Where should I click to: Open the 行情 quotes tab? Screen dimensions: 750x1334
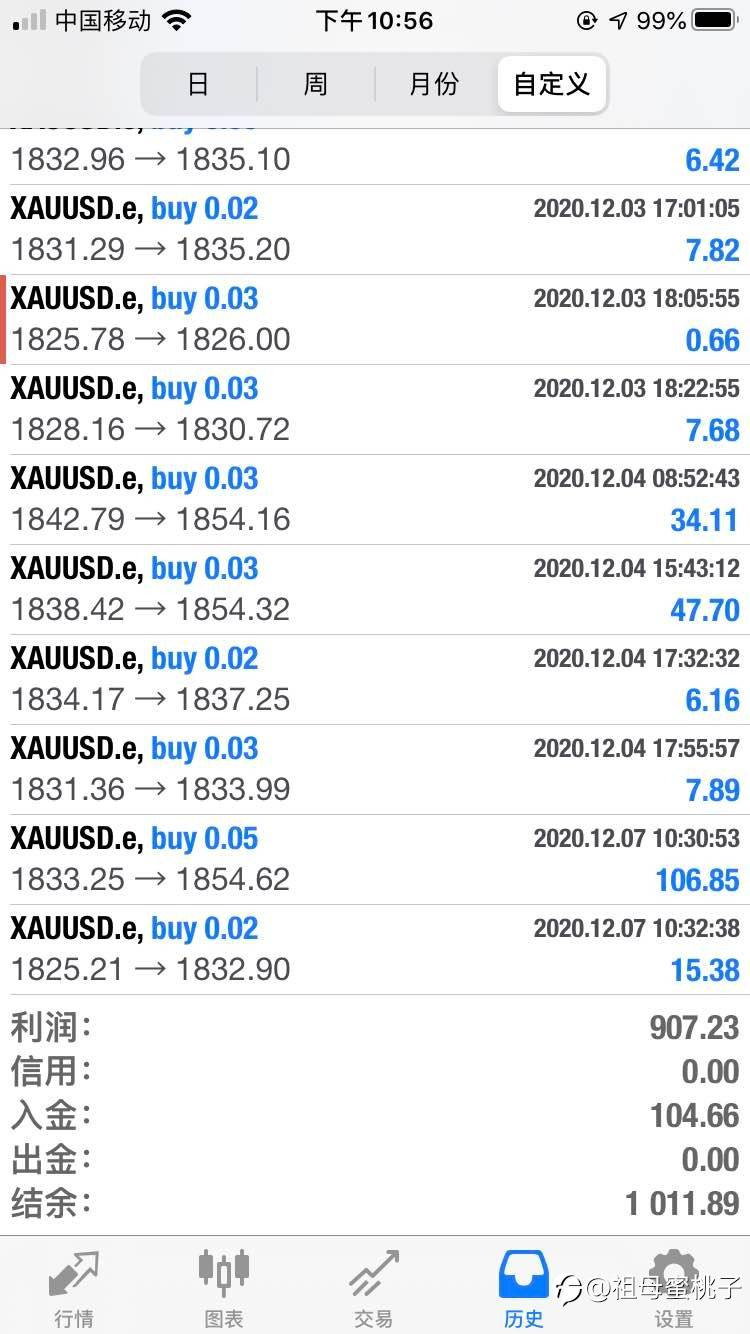[75, 1288]
